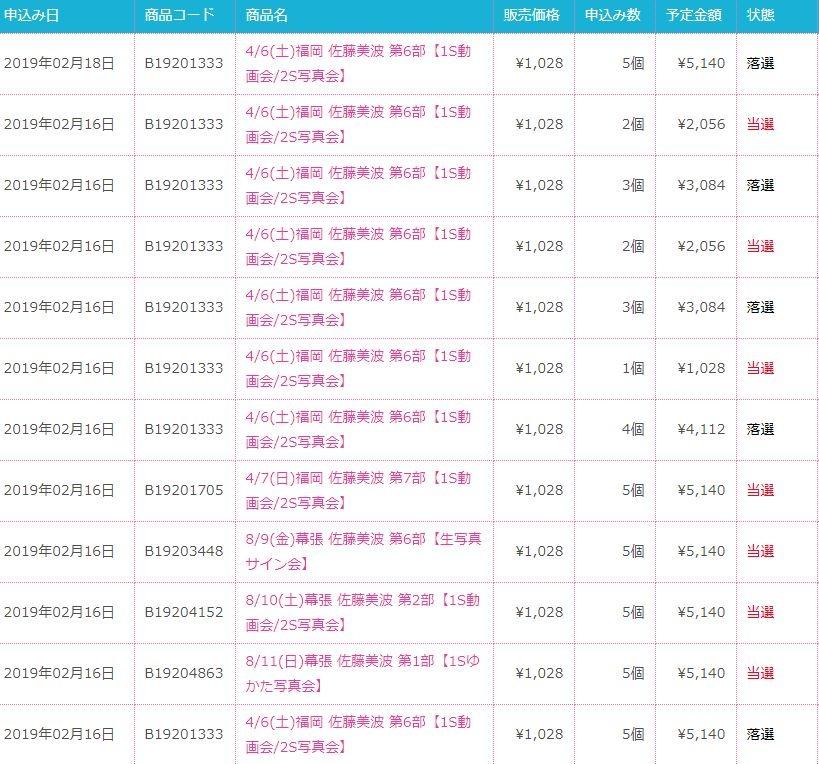Viewport: 819px width, 764px height.
Task: Open the 4/6 福岡 link with 4個 applied
Action: coord(358,417)
